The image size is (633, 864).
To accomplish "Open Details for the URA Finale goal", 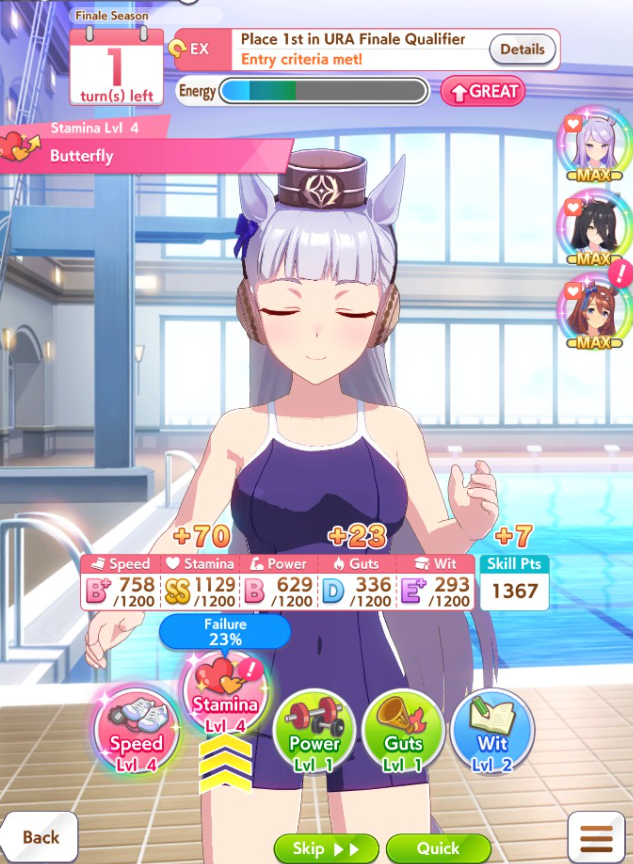I will [x=521, y=48].
